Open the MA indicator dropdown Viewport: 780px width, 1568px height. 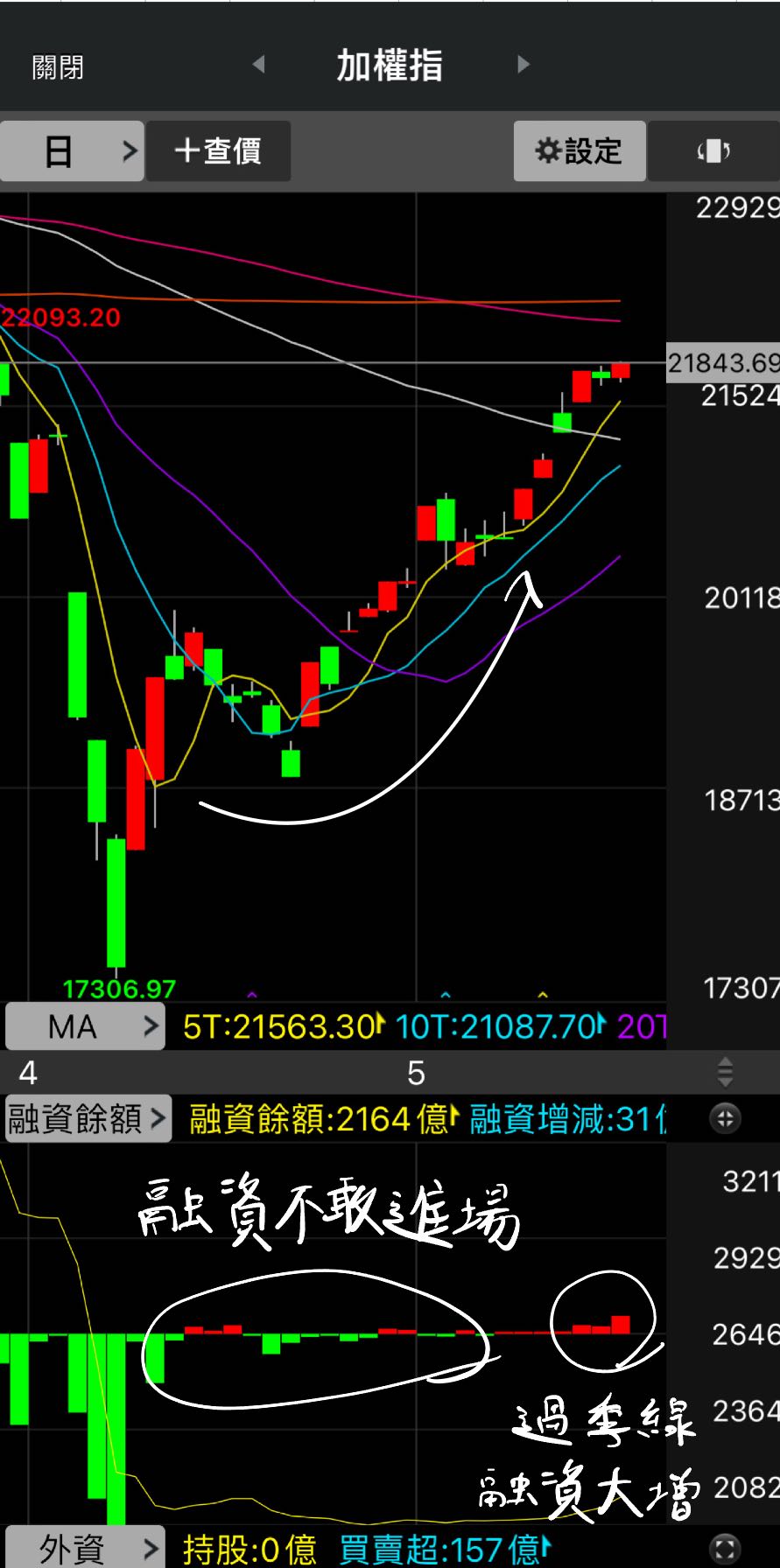point(85,1025)
